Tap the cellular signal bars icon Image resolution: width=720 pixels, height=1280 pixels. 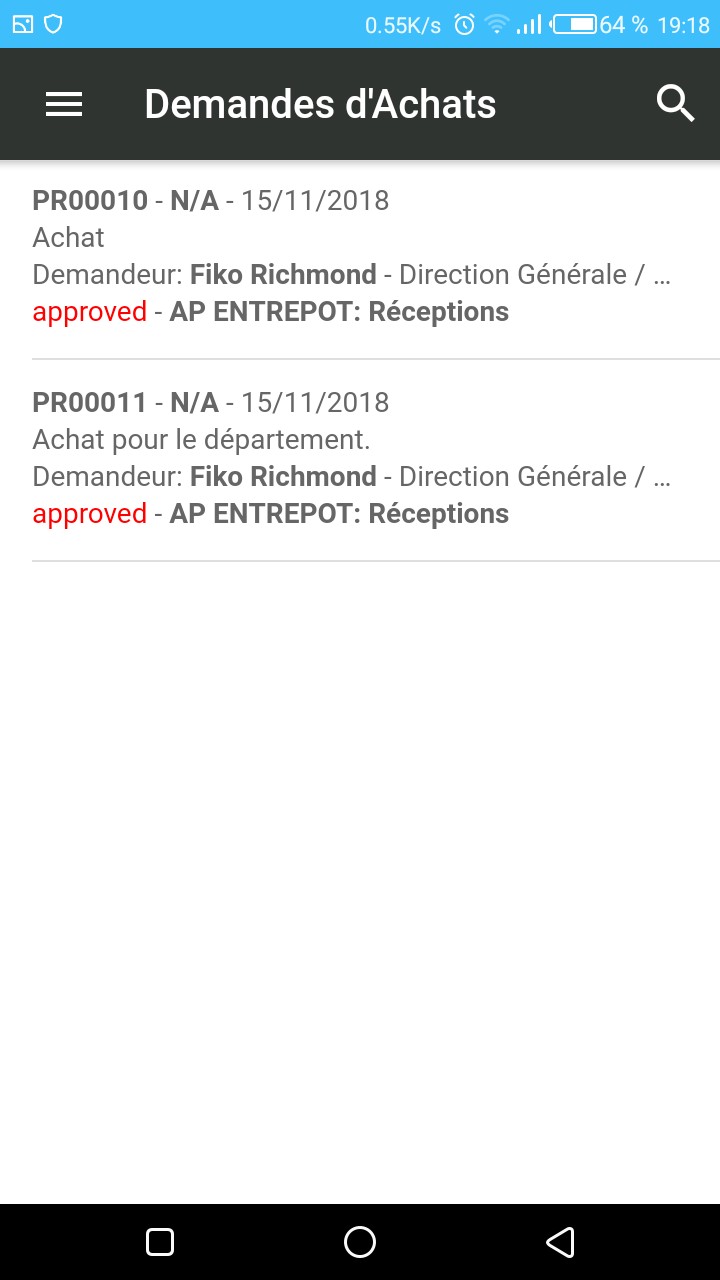530,25
